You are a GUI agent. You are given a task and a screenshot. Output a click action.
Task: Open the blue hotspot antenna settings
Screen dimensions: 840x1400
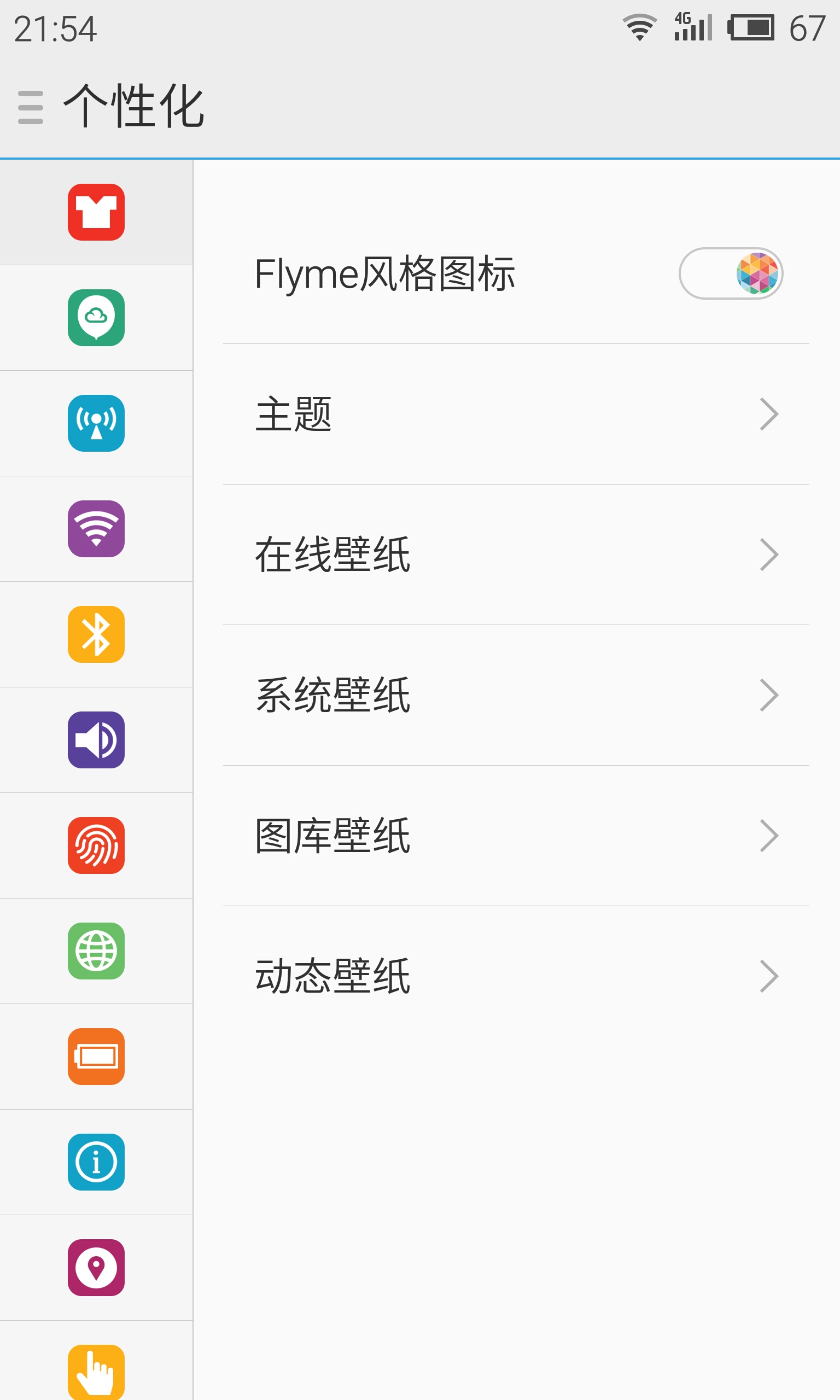(96, 423)
